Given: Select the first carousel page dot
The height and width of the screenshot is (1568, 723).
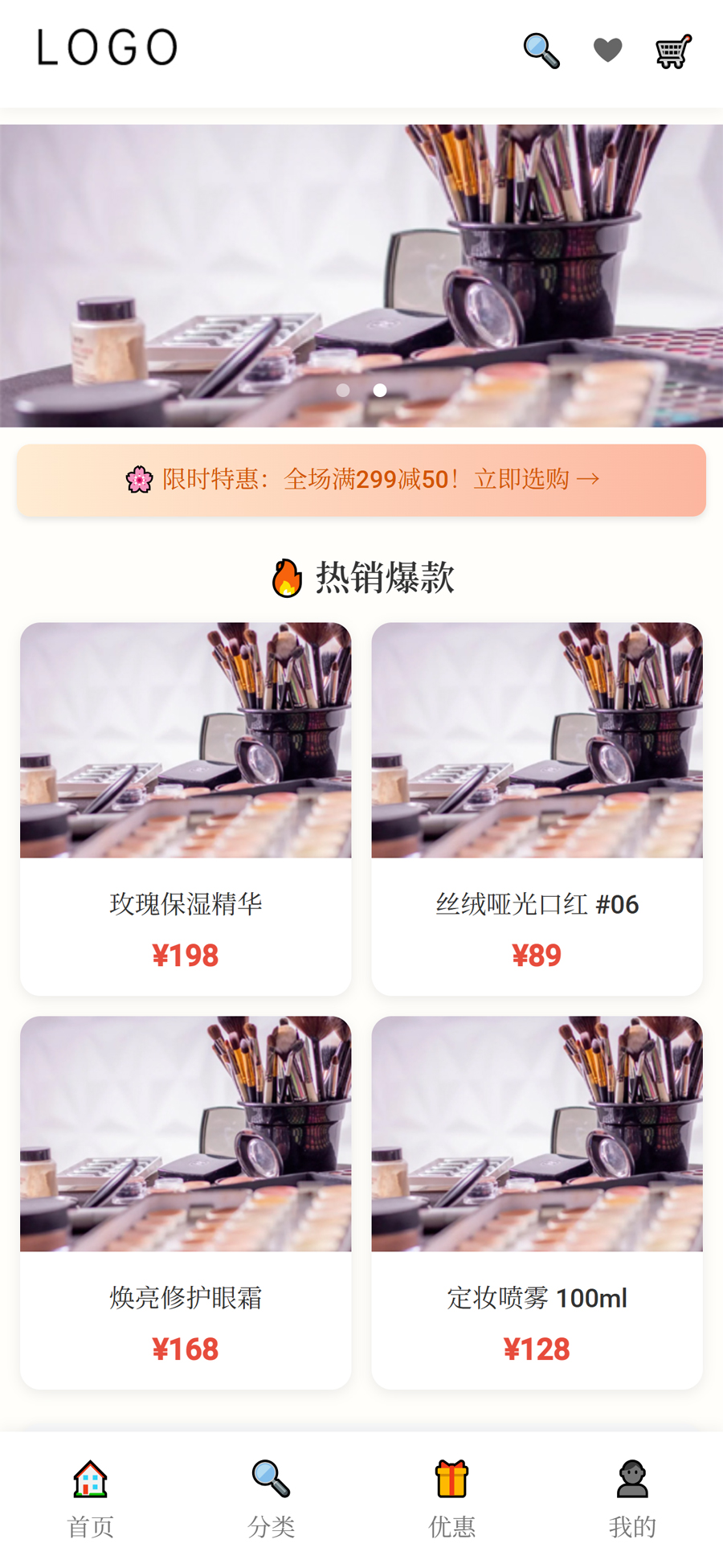Looking at the screenshot, I should [343, 391].
